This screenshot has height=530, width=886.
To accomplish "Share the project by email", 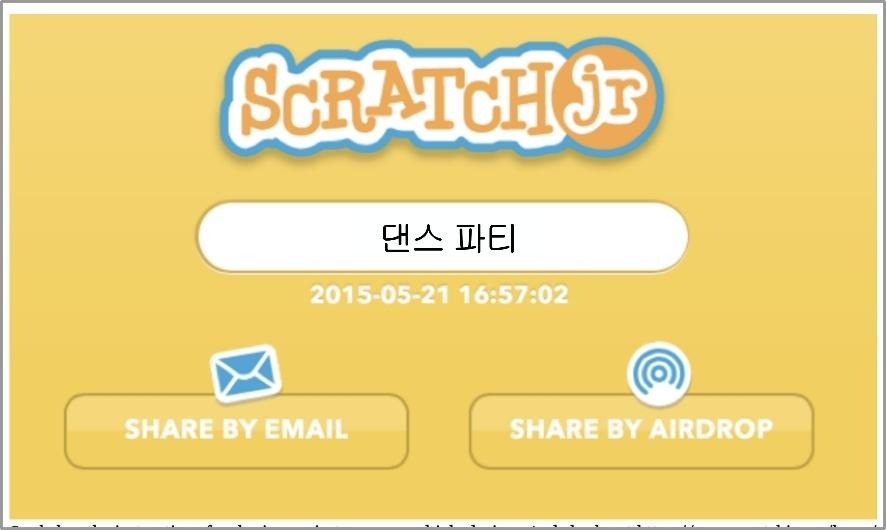I will pyautogui.click(x=236, y=431).
